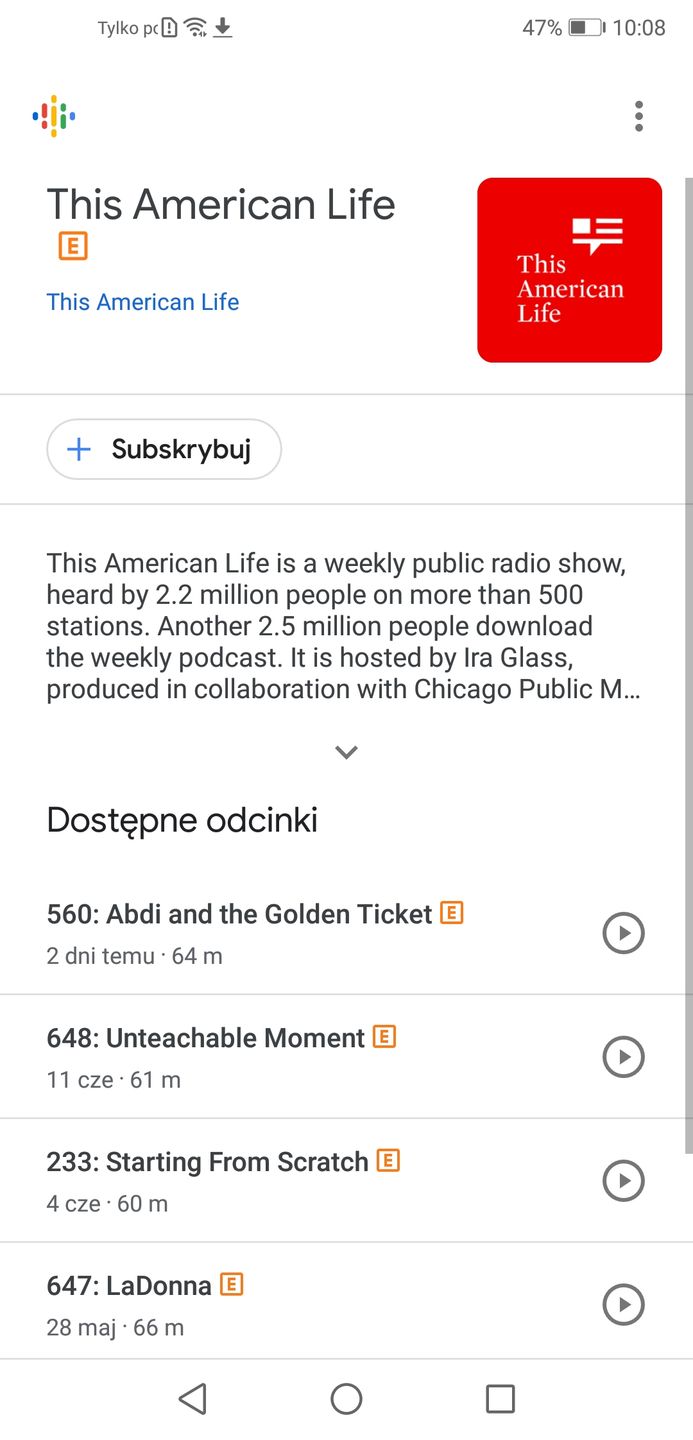Open the blue This American Life link

tap(143, 302)
